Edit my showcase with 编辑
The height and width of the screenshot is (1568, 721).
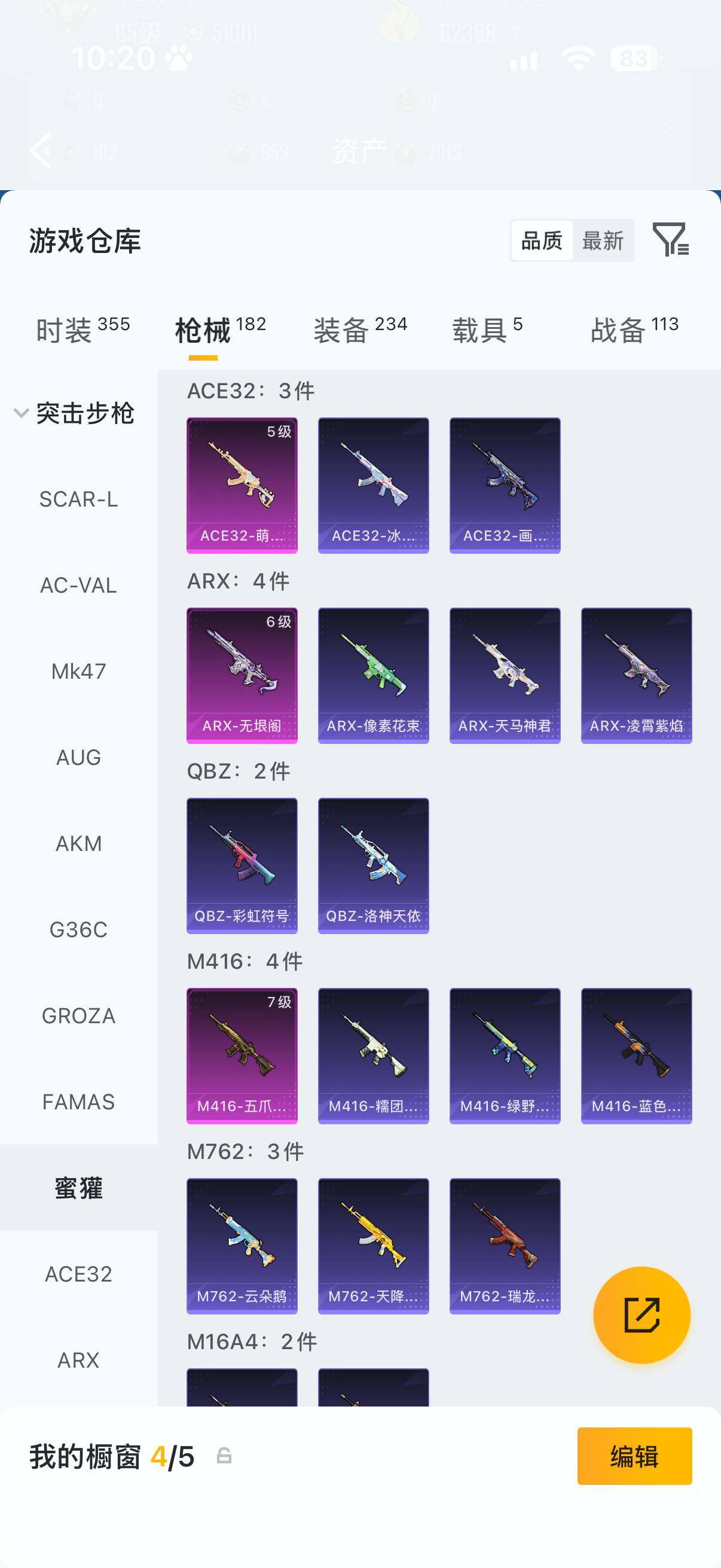coord(634,1456)
